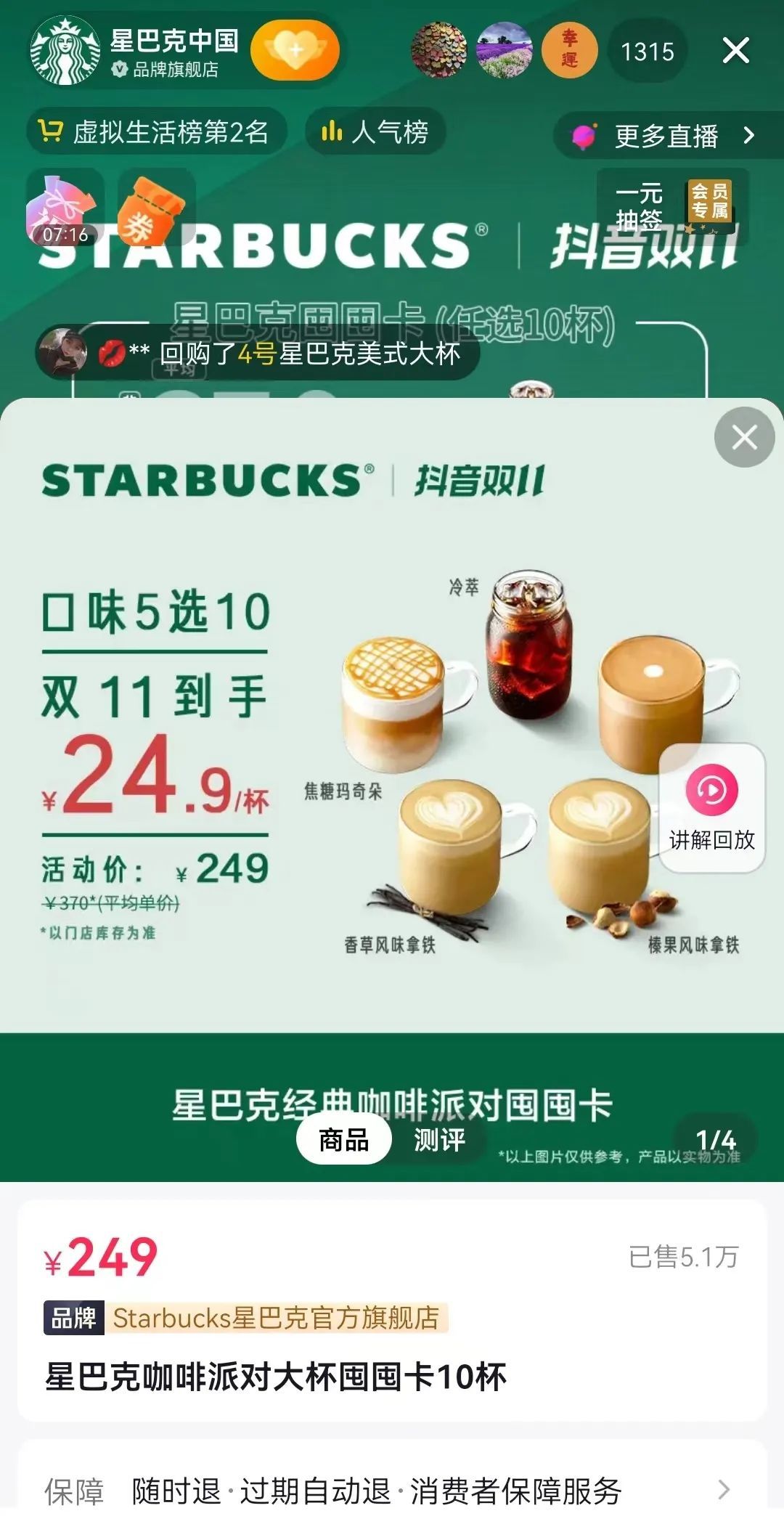784x1516 pixels.
Task: Switch to the 测评 tab
Action: (439, 1140)
